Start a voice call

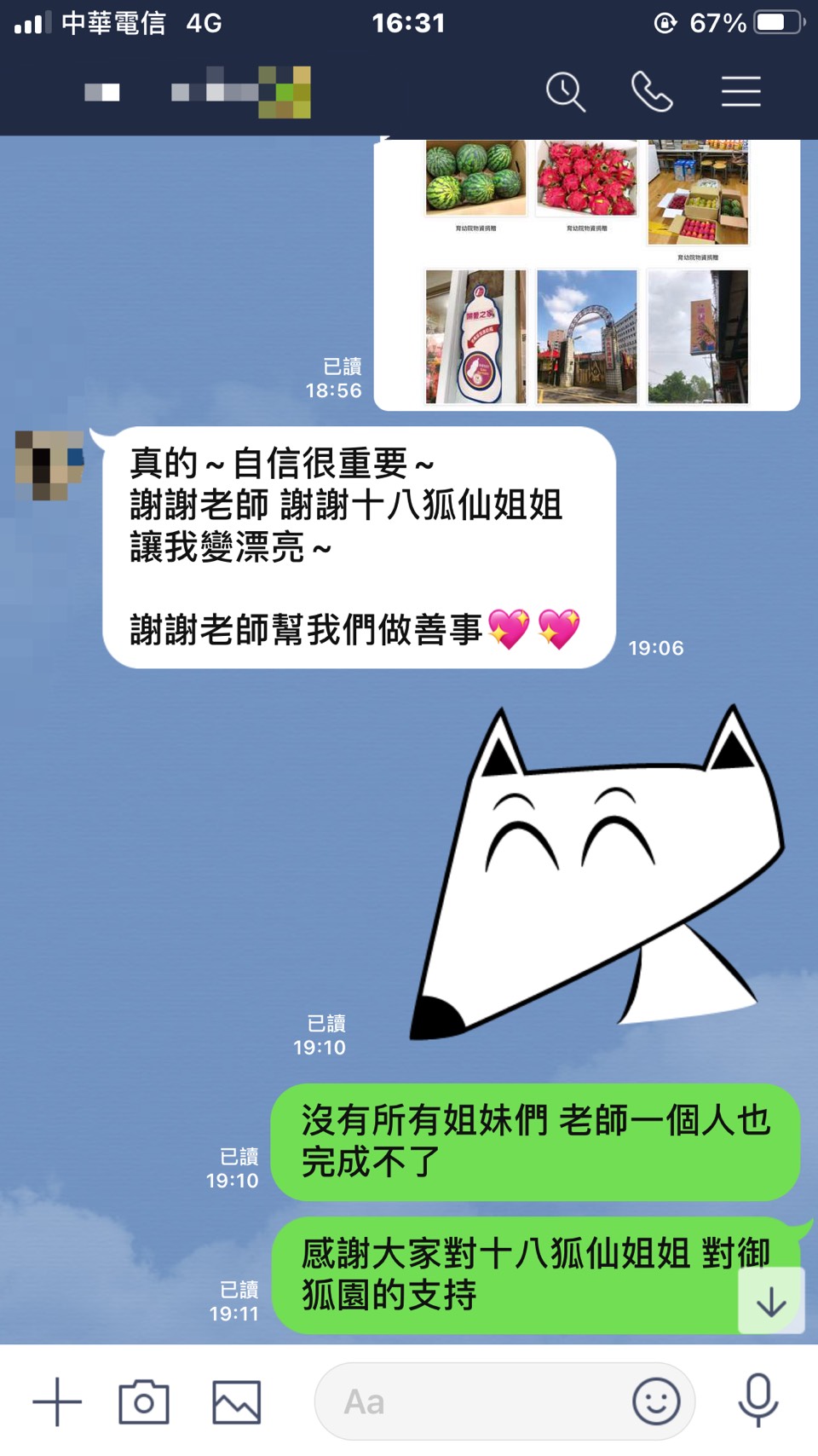click(x=652, y=92)
